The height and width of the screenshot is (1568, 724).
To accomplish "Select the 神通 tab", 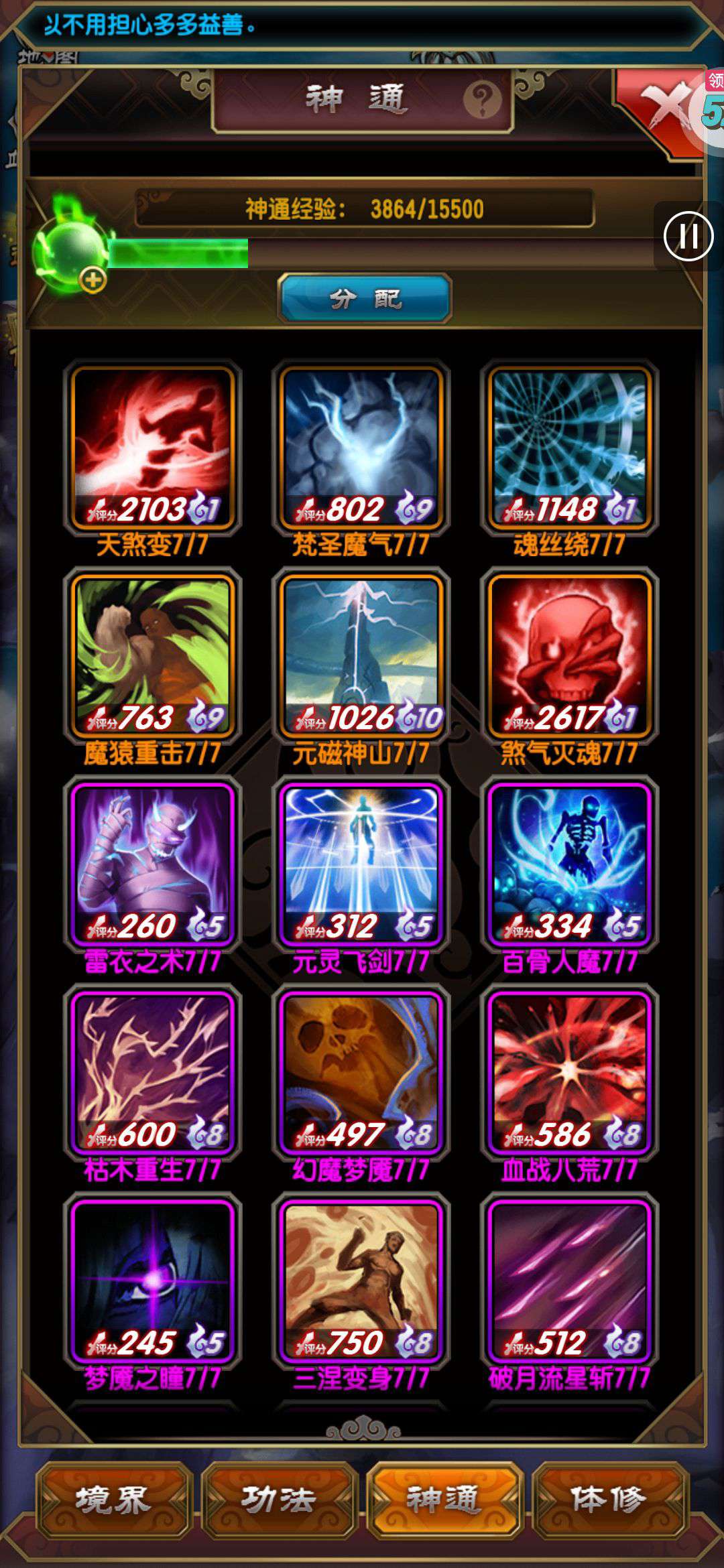I will 443,1499.
